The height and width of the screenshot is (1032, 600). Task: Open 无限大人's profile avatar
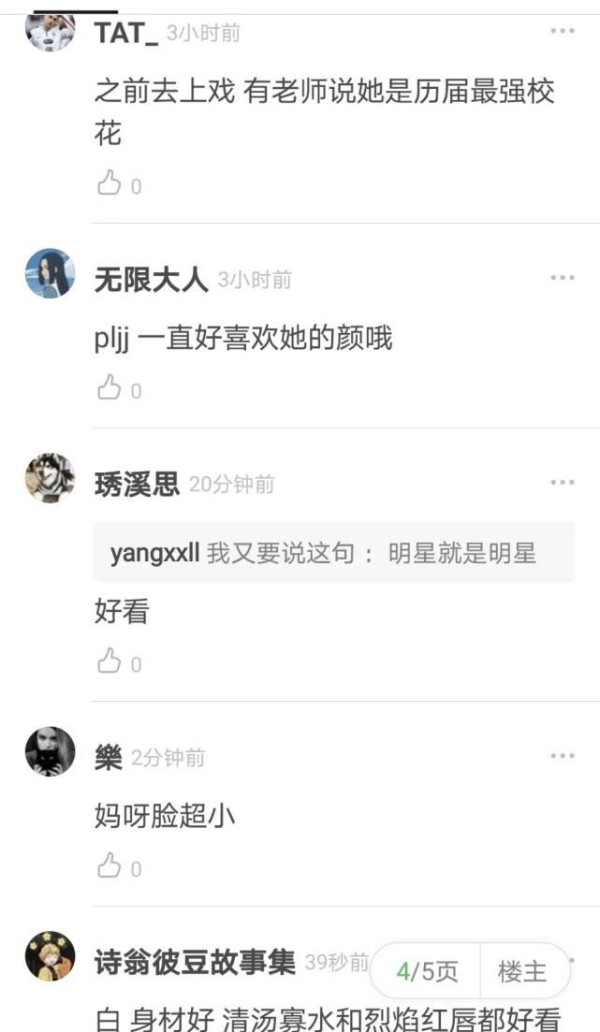tap(50, 273)
